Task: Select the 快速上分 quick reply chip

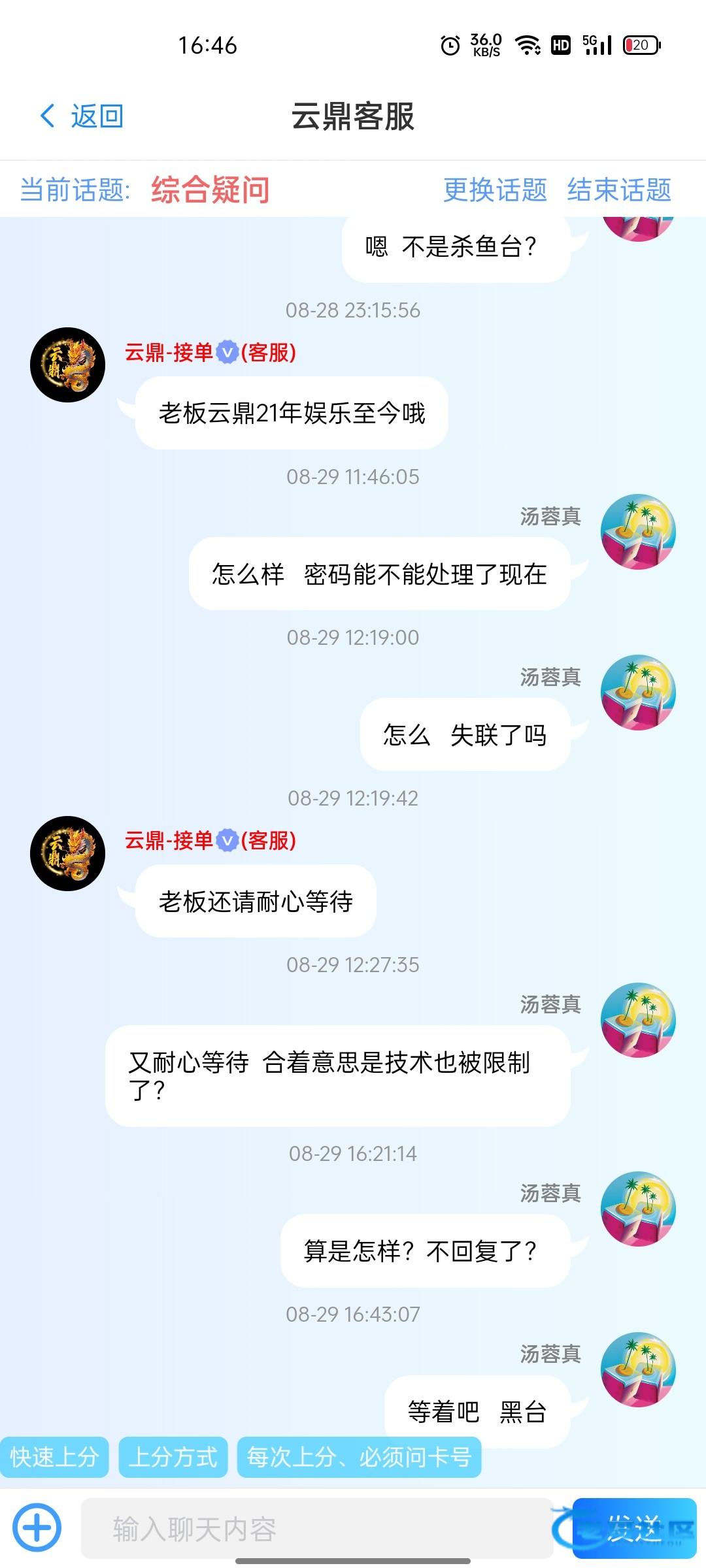Action: (x=54, y=1457)
